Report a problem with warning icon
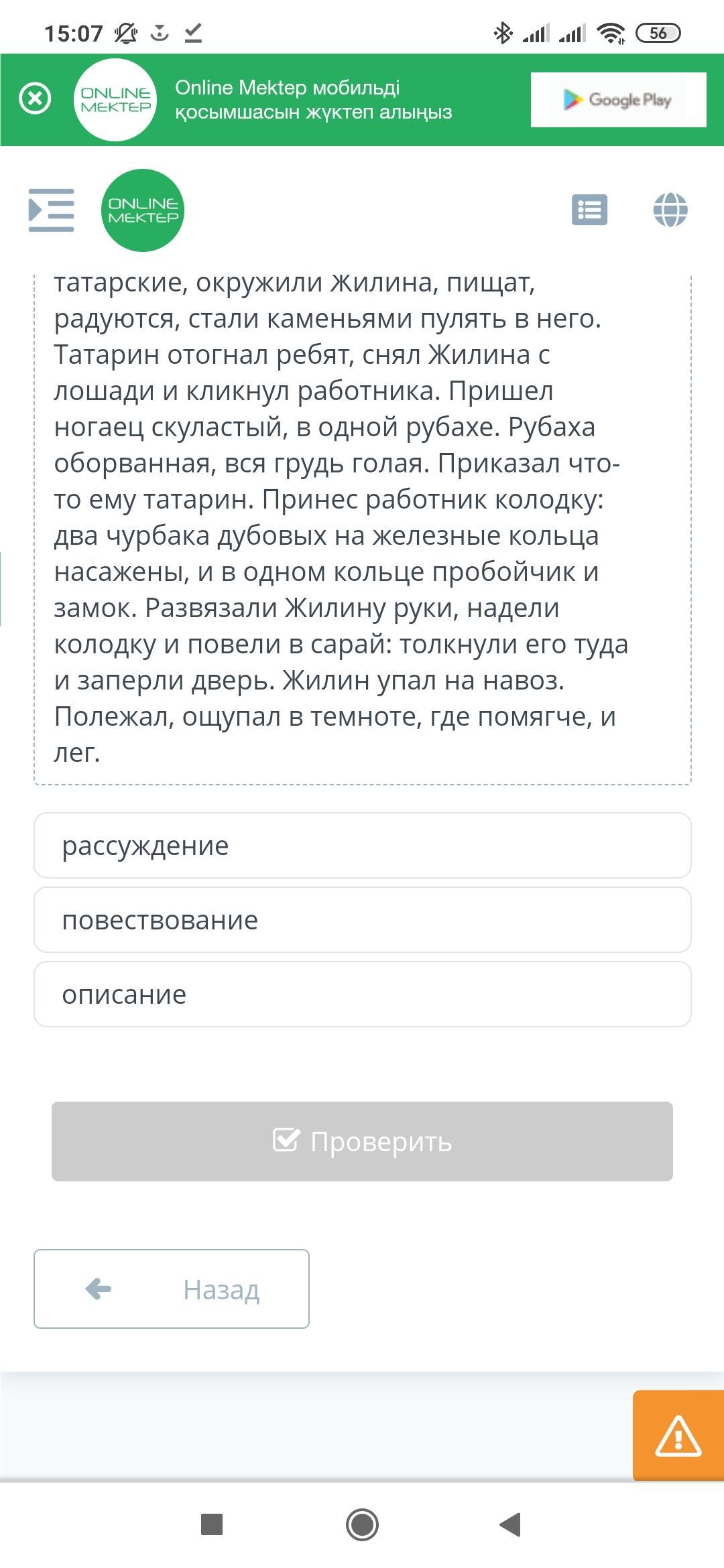 point(678,1435)
